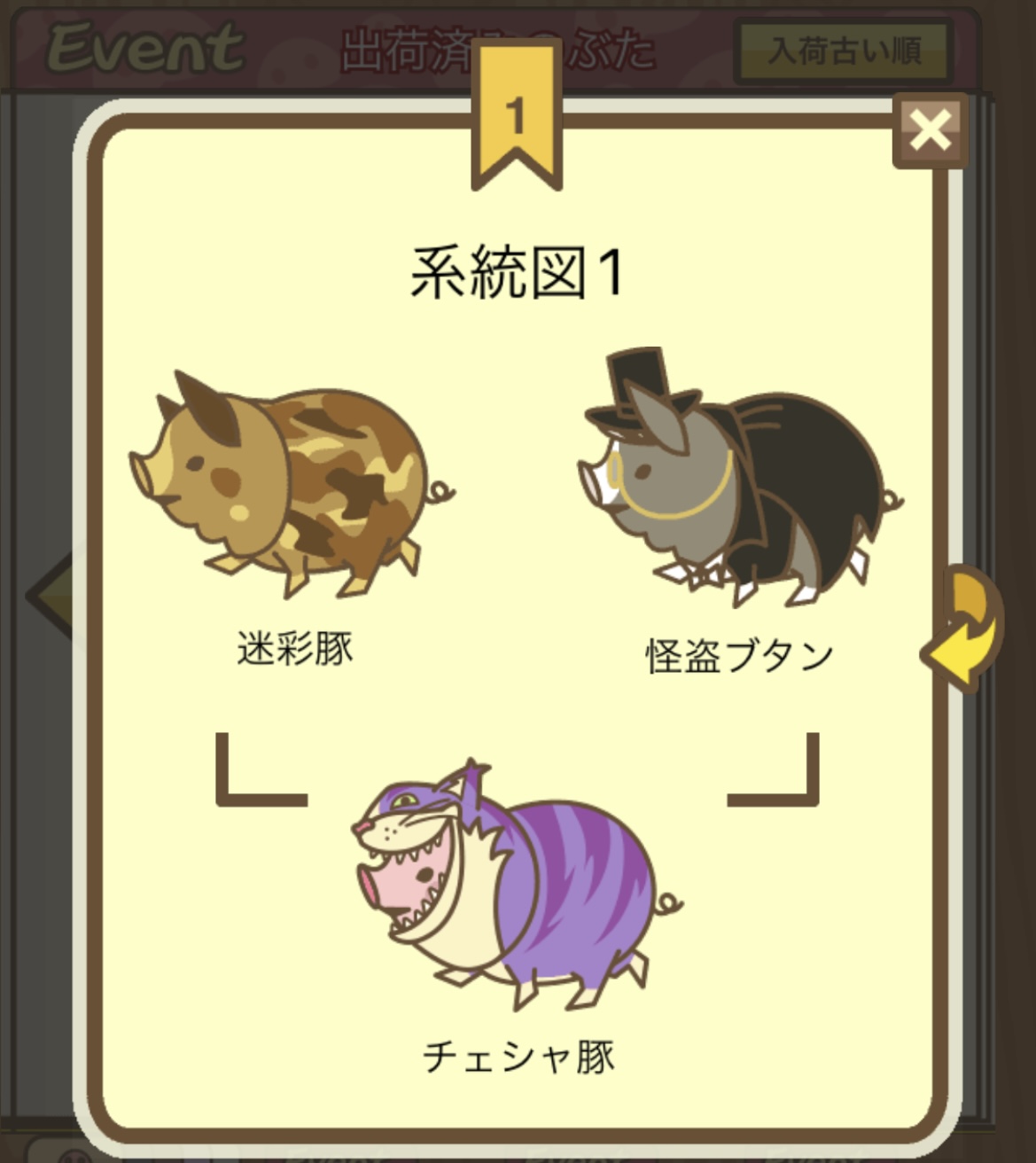Select the チェシャ豚 pig
The height and width of the screenshot is (1163, 1036).
[514, 886]
